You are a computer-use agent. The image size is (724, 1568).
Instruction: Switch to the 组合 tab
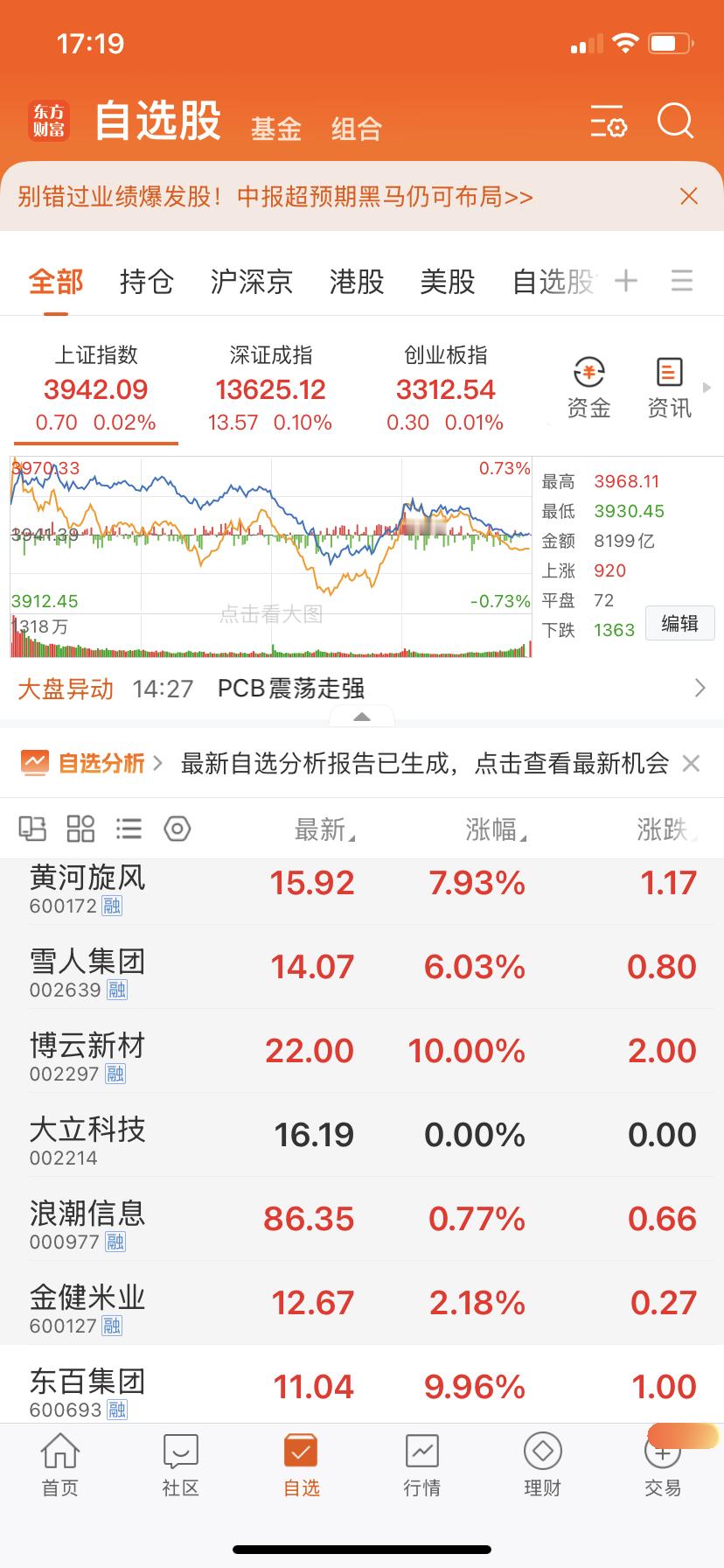pos(357,129)
